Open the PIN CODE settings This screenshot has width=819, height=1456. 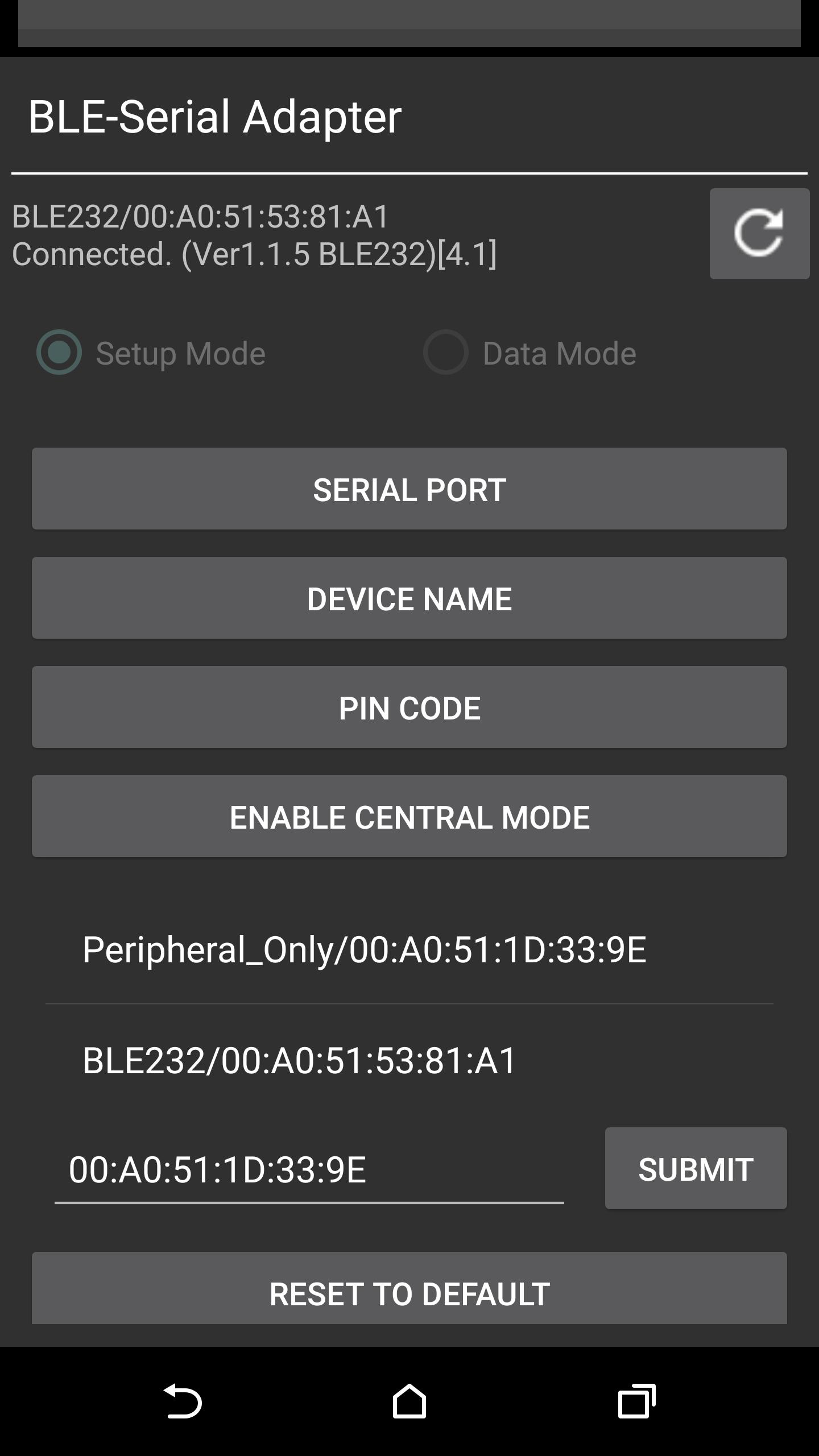click(x=408, y=707)
